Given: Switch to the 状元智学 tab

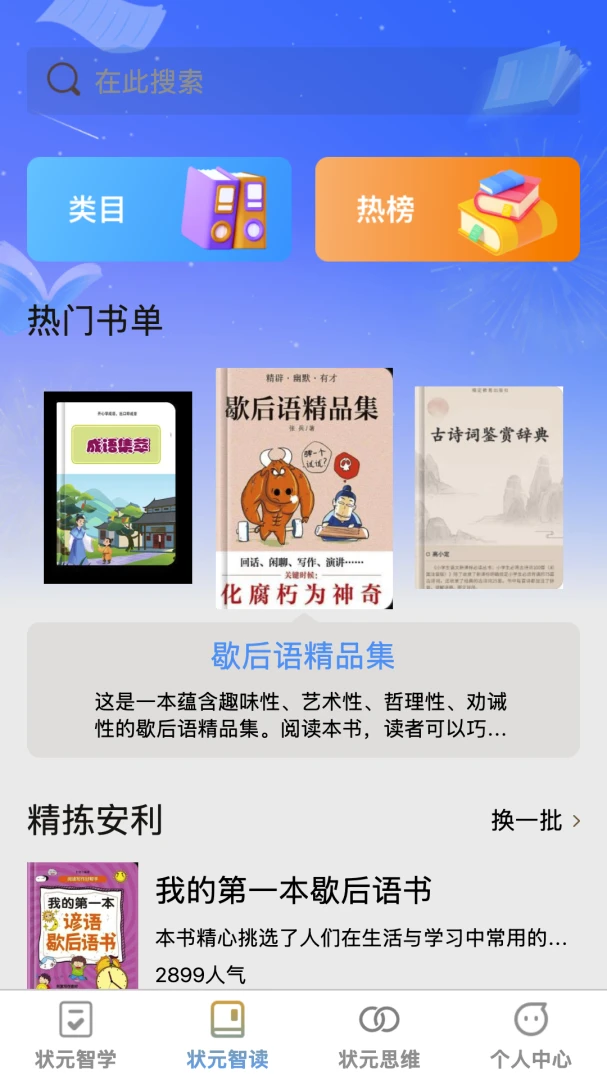Looking at the screenshot, I should (x=76, y=1034).
